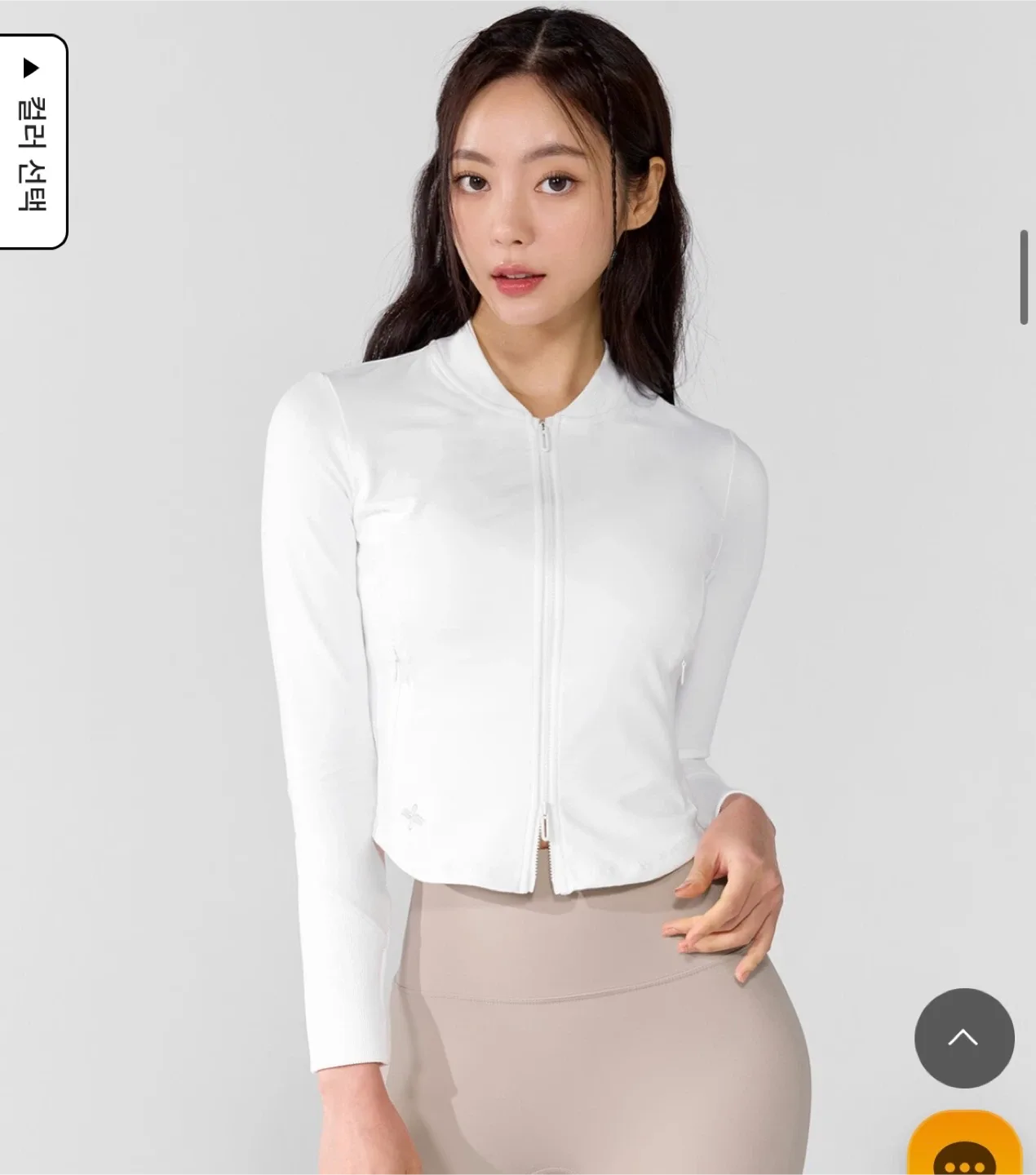This screenshot has height=1175, width=1036.
Task: Tap the scroll-to-top arrow button
Action: [964, 1038]
